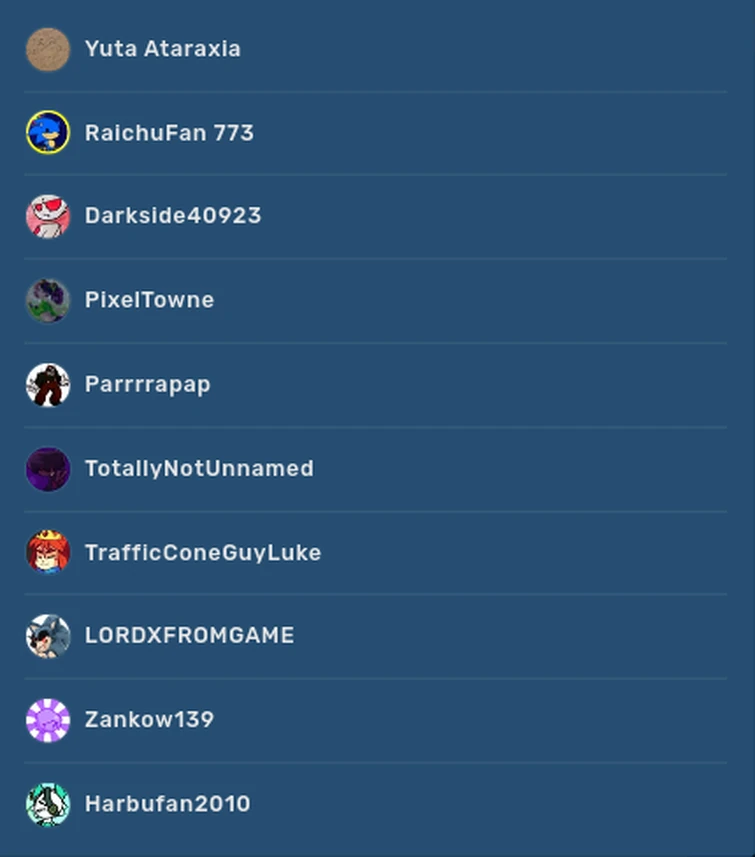View LORDXFROMGAME's profile

pos(189,636)
